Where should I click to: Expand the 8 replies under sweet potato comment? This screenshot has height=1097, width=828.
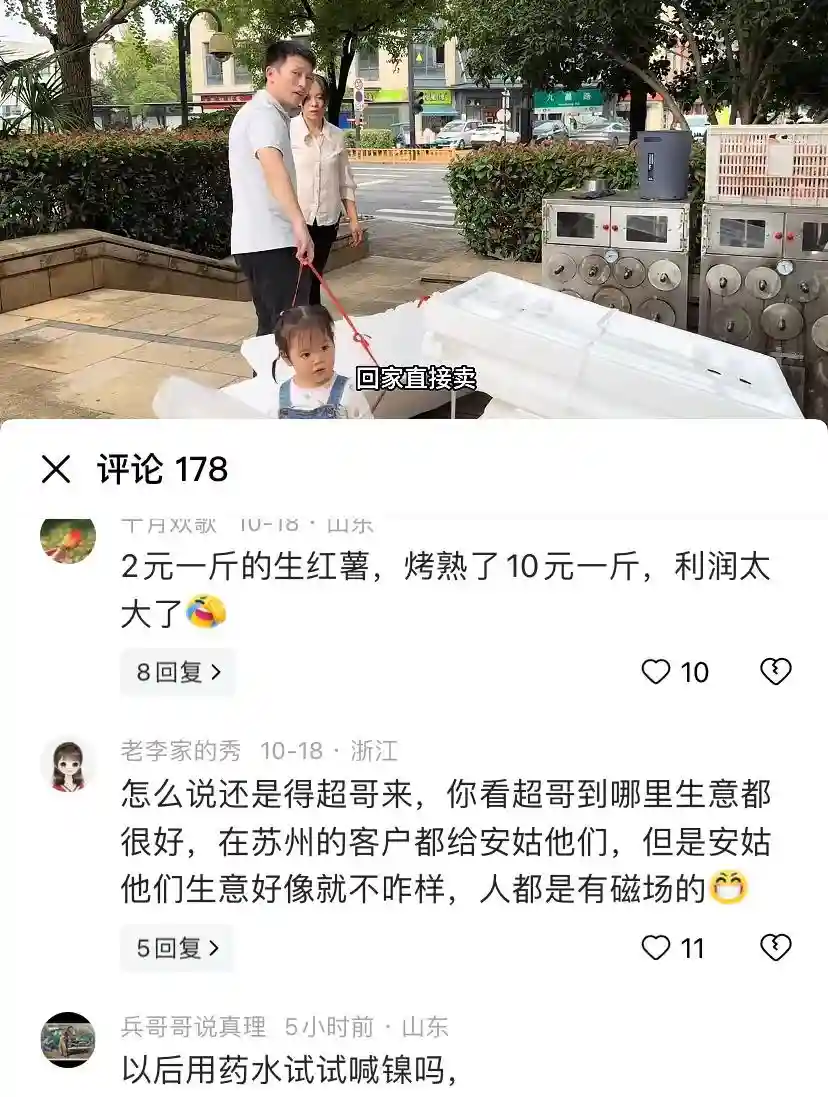178,672
